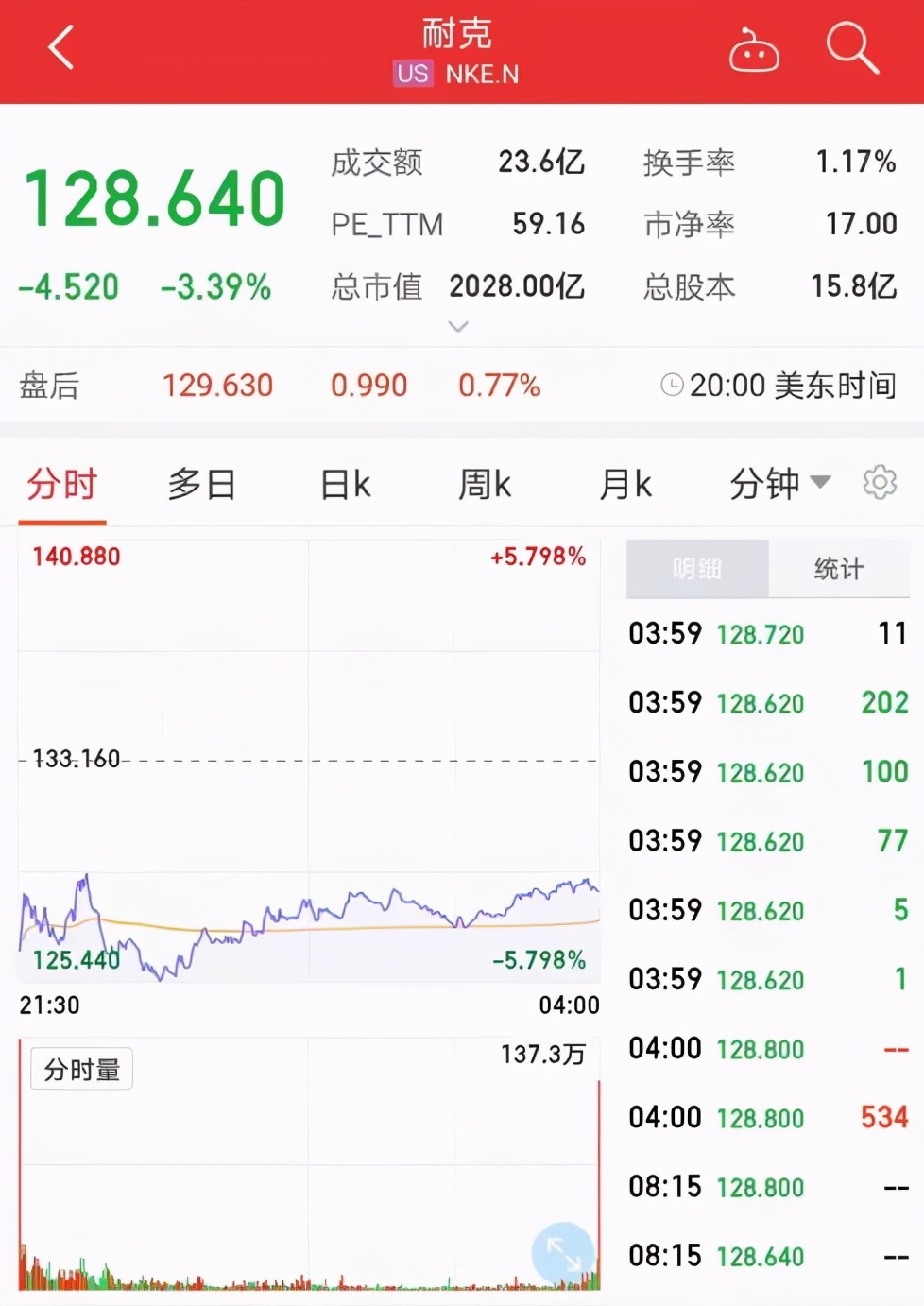
Task: Switch to the 统计 view
Action: tap(837, 568)
